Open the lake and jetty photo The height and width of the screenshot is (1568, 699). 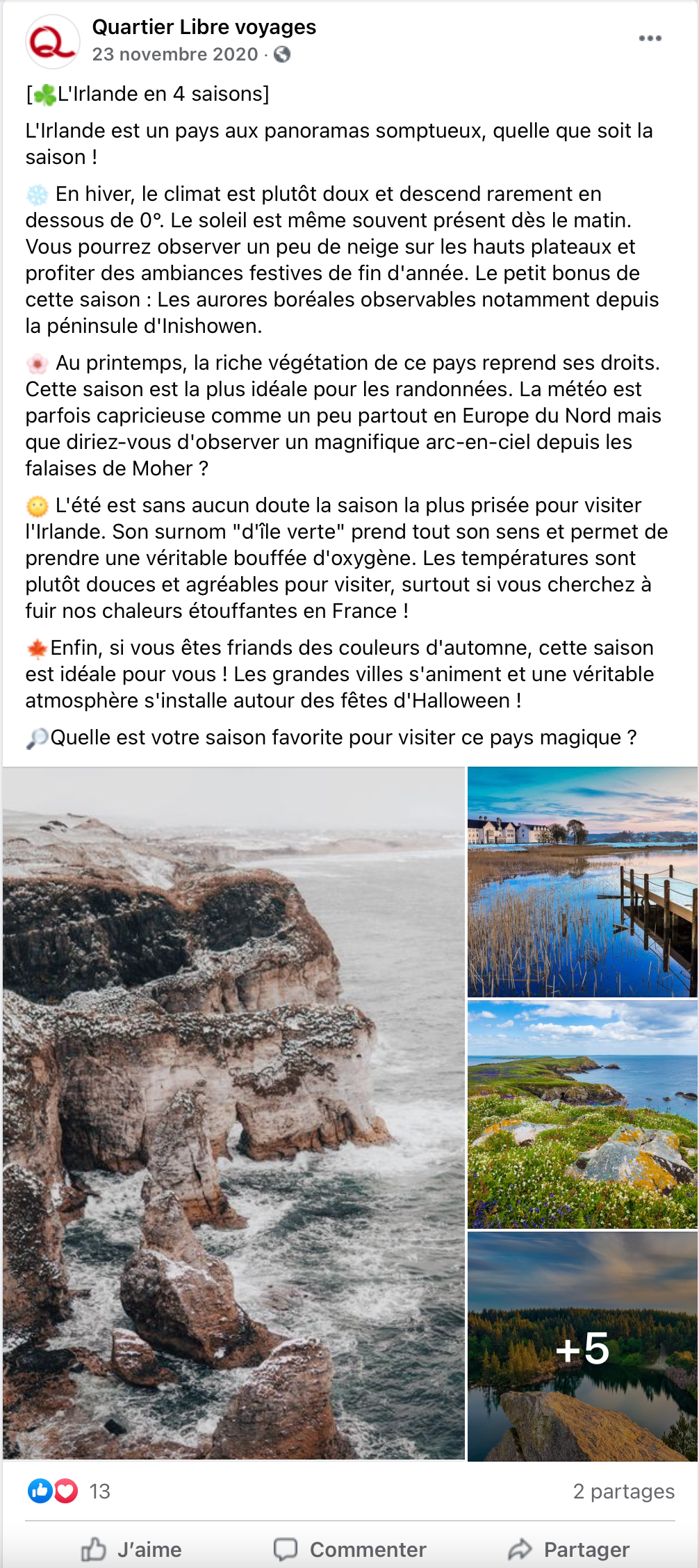[x=582, y=882]
